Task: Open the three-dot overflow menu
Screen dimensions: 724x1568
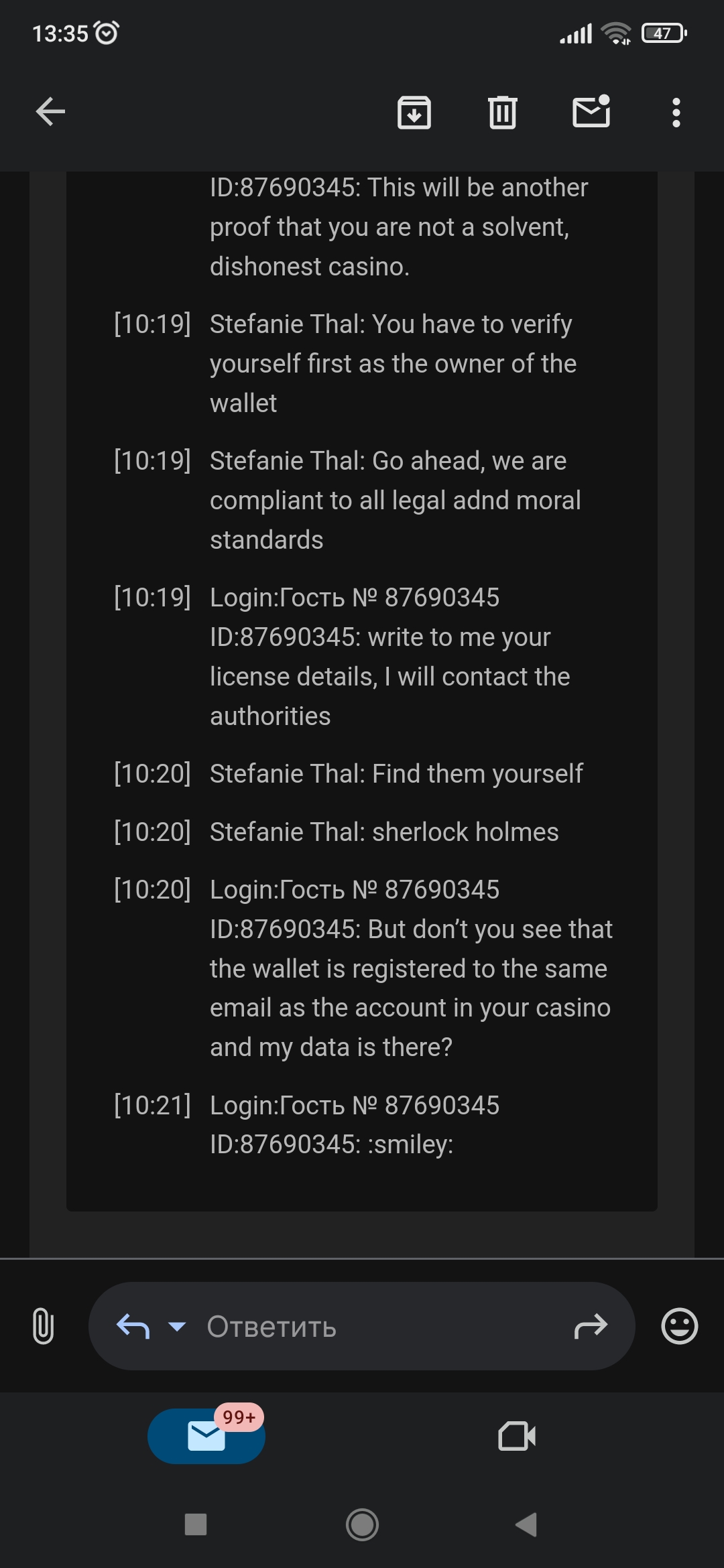Action: click(x=676, y=113)
